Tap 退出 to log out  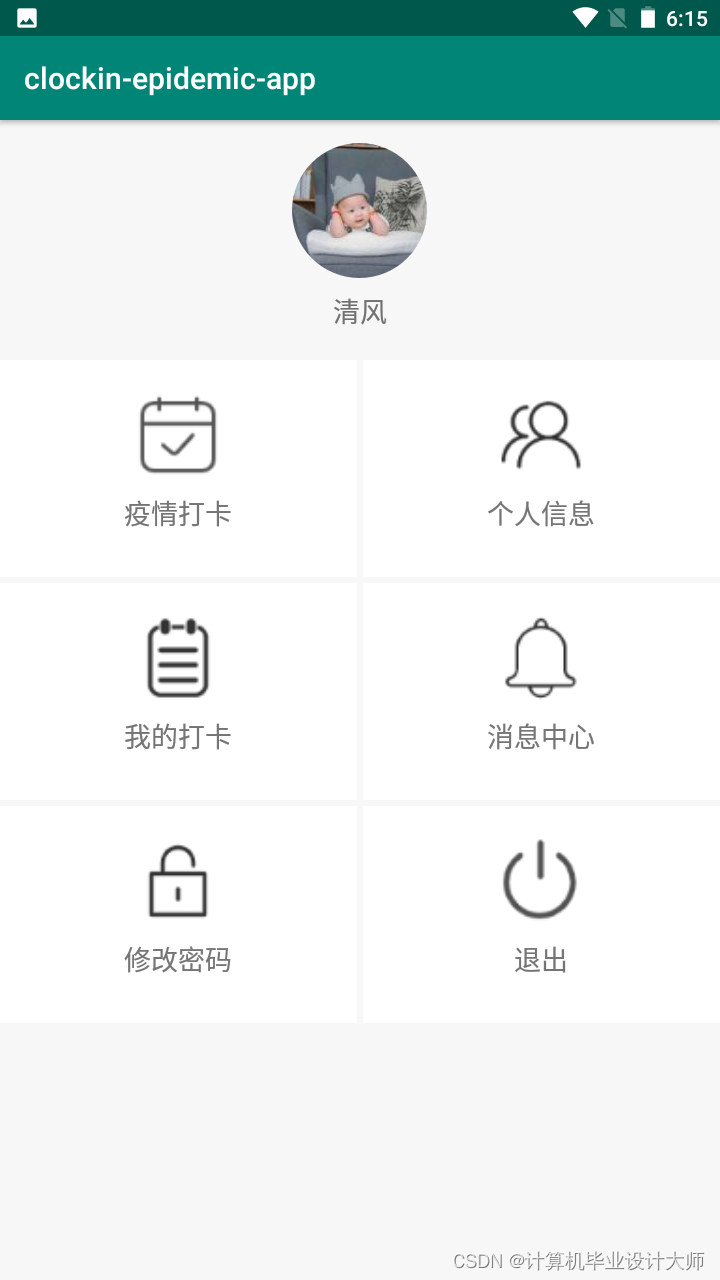click(541, 914)
